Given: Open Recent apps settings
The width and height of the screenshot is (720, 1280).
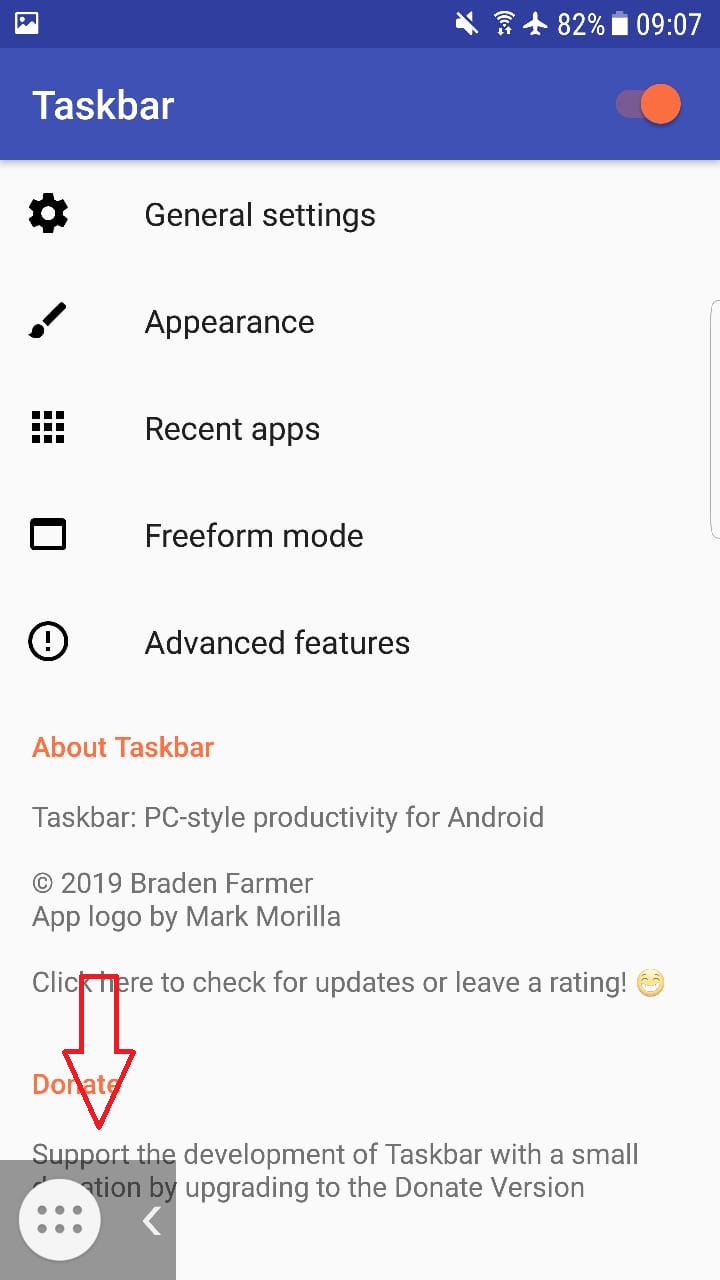Looking at the screenshot, I should pyautogui.click(x=232, y=429).
